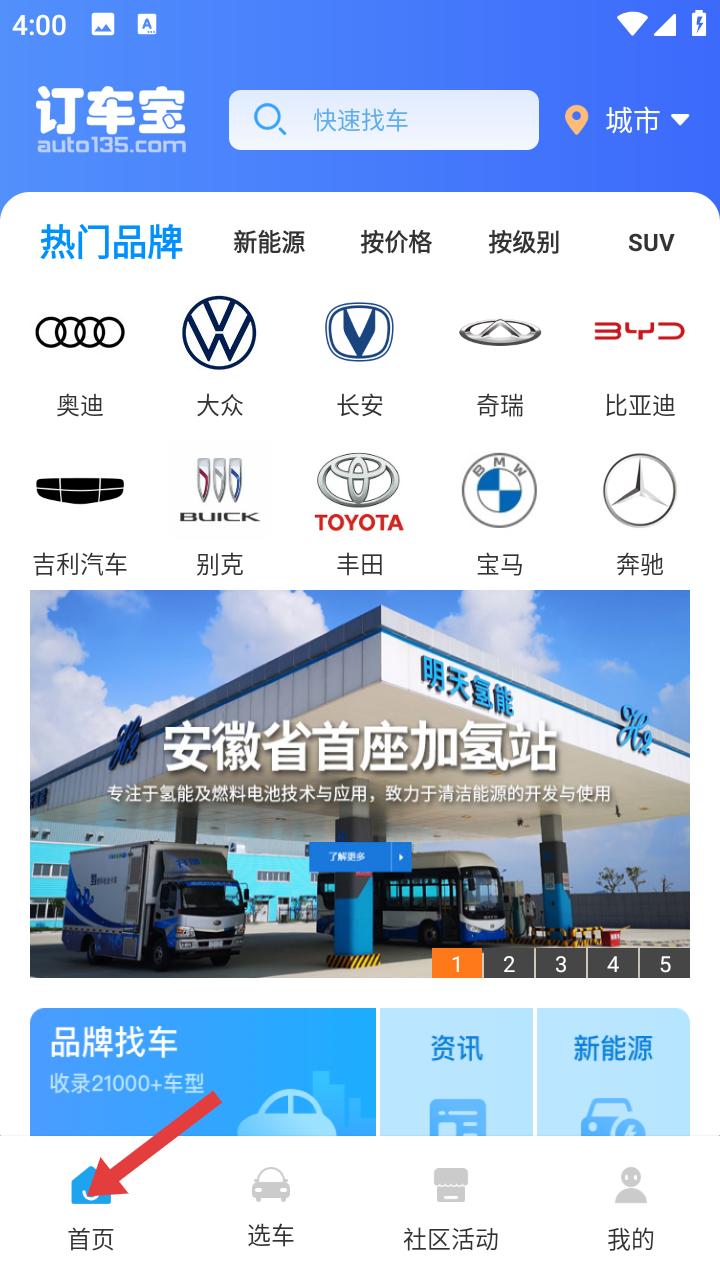
Task: Switch to the 按价格 tab
Action: [396, 242]
